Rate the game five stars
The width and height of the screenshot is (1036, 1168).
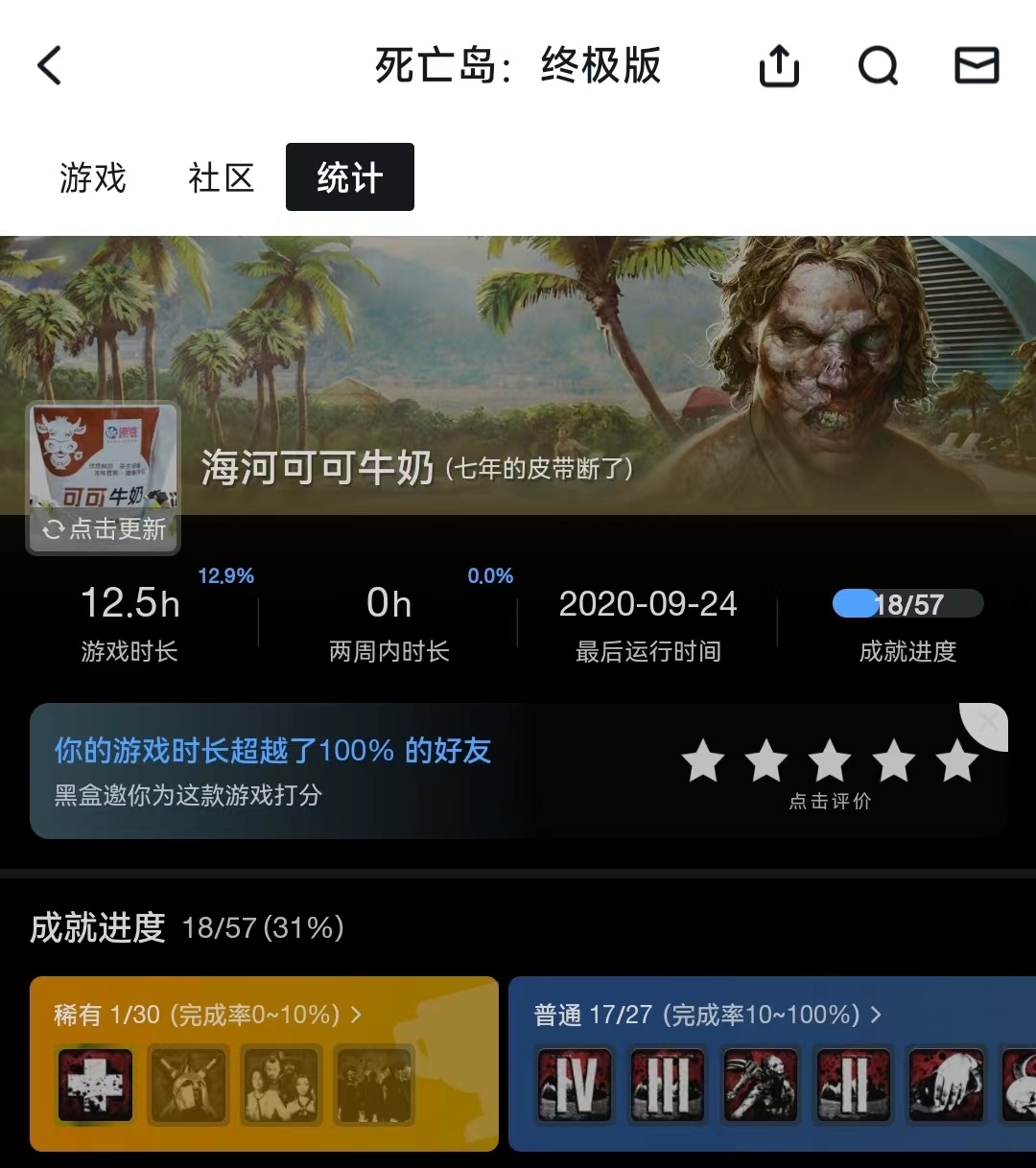click(x=957, y=760)
